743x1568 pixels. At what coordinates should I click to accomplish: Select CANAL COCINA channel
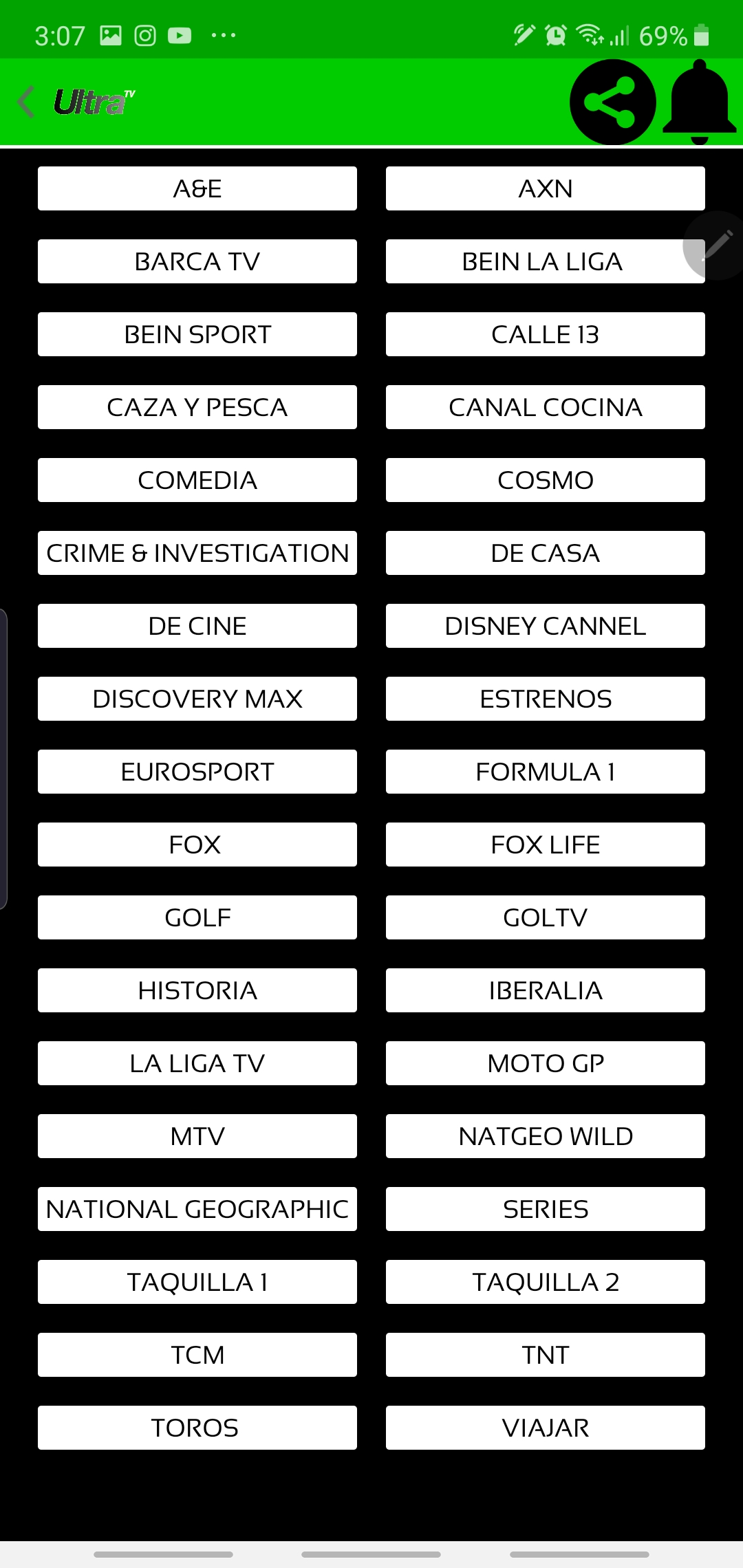pyautogui.click(x=545, y=407)
